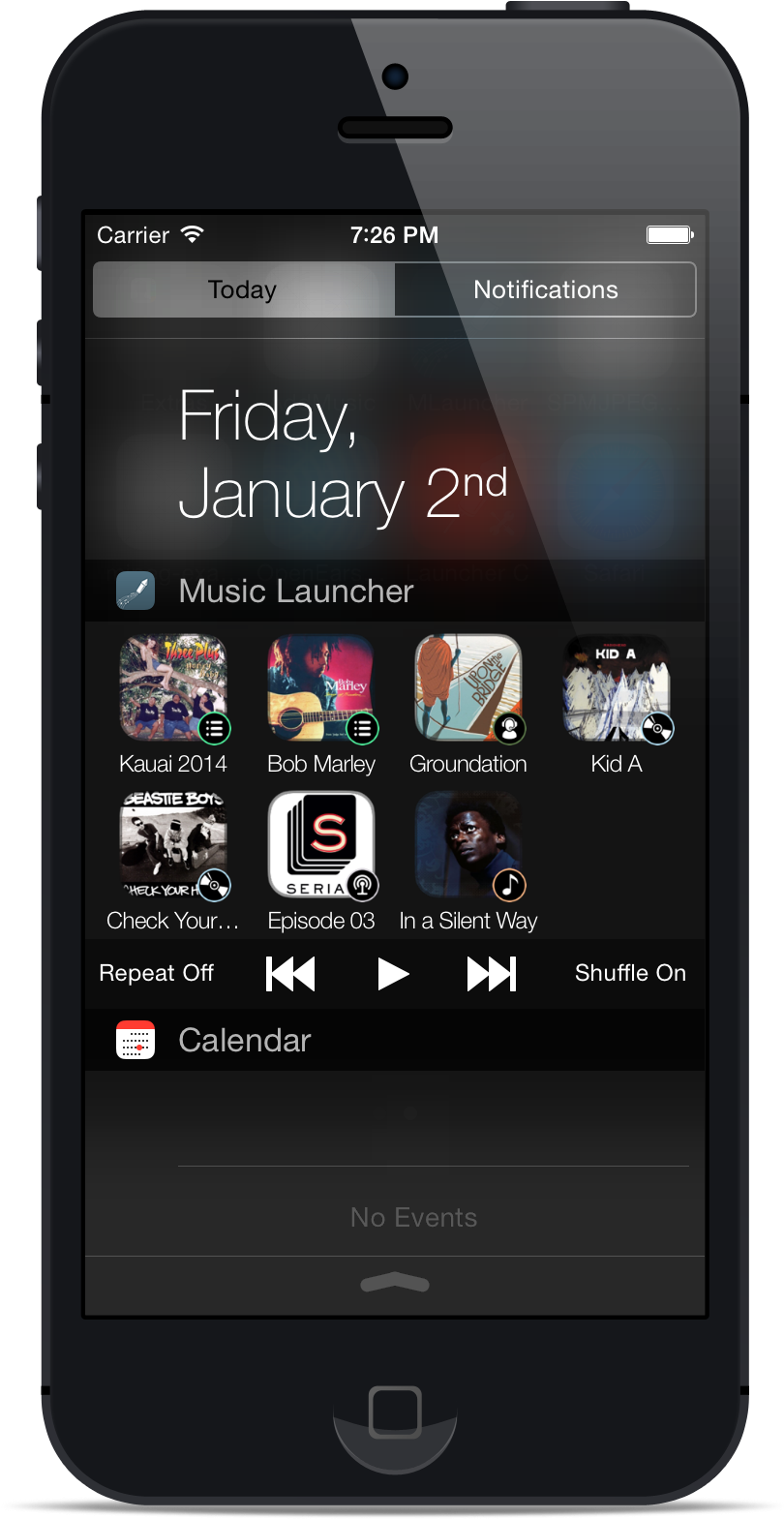Skip to the next track
This screenshot has height=1519, width=784.
coord(492,973)
